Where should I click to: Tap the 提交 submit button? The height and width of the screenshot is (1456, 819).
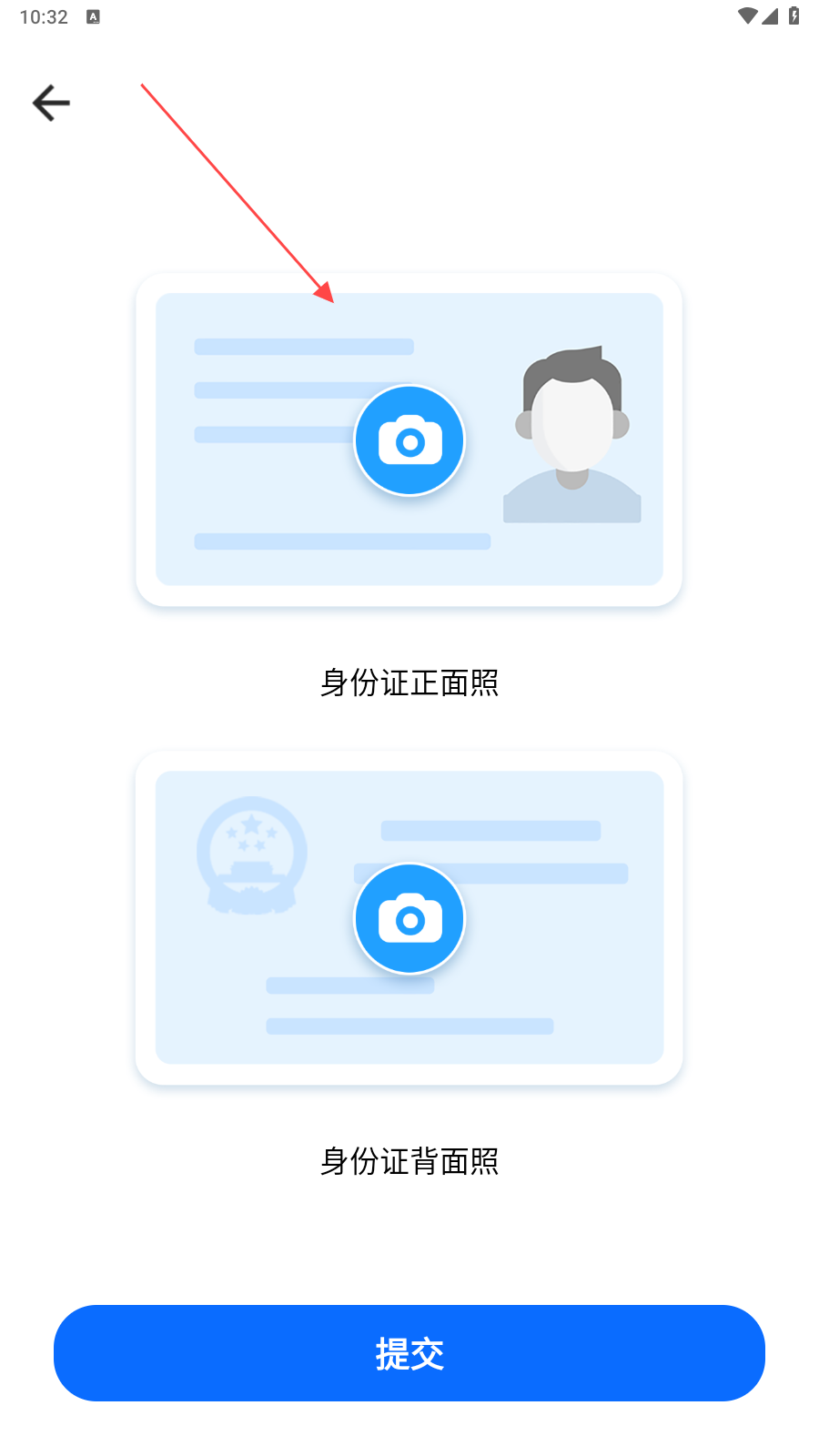tap(409, 1353)
